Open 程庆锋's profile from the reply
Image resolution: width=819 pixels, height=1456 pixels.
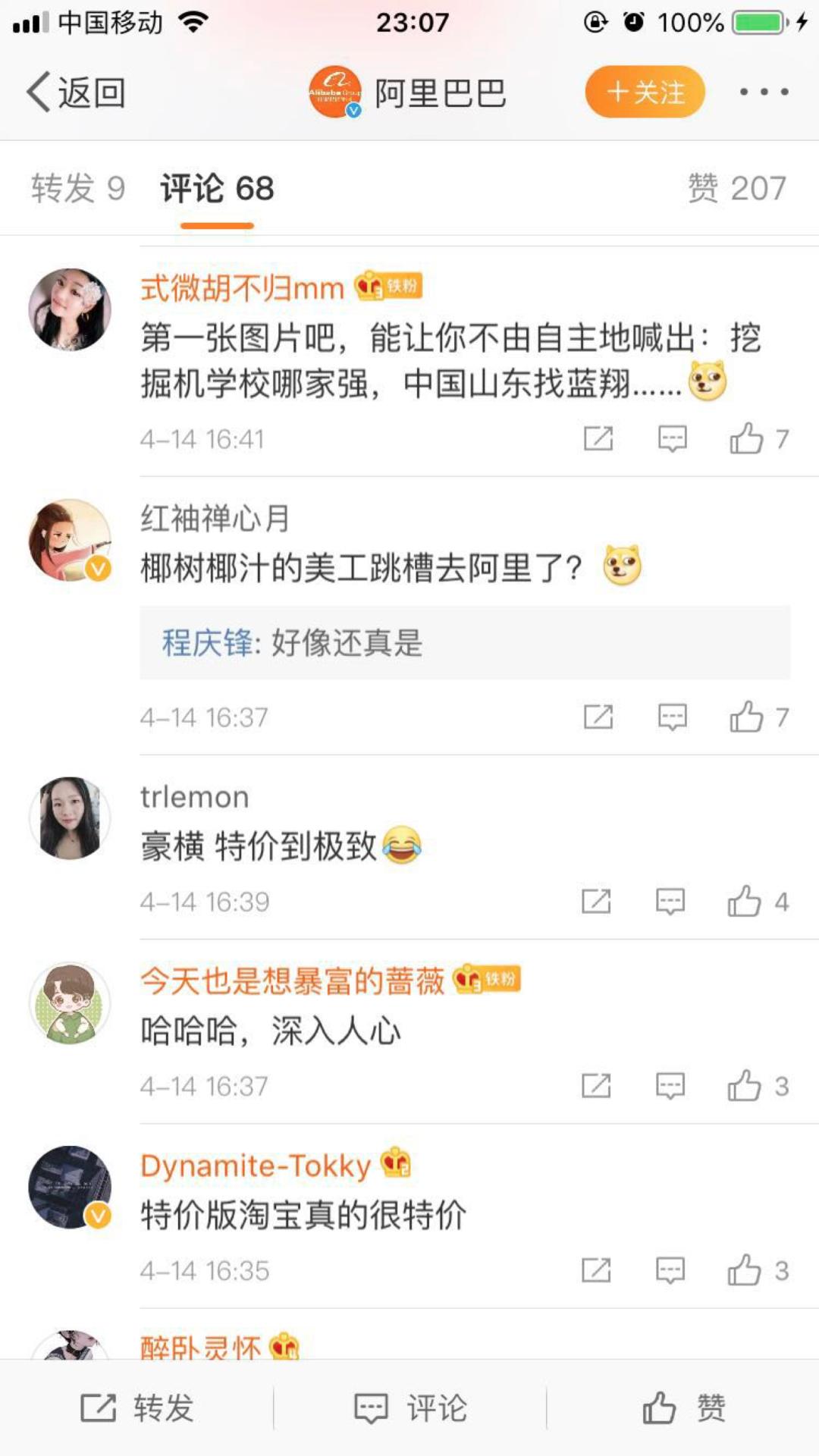pos(206,642)
